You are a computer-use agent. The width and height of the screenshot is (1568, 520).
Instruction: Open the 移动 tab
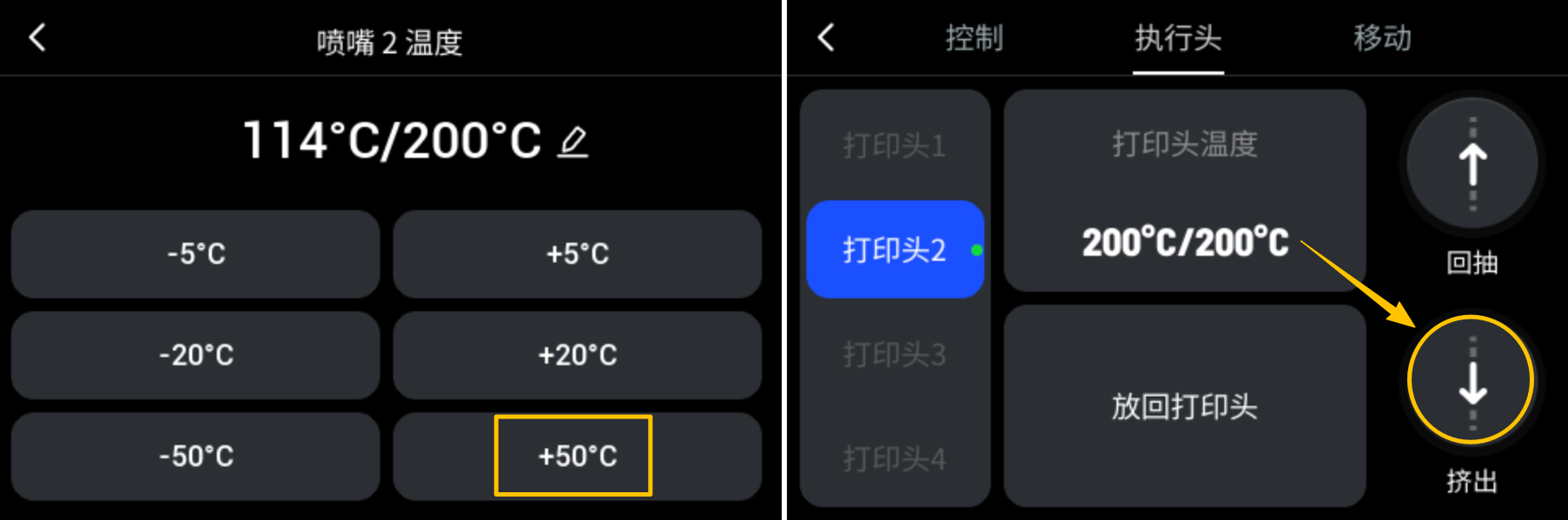(1382, 38)
